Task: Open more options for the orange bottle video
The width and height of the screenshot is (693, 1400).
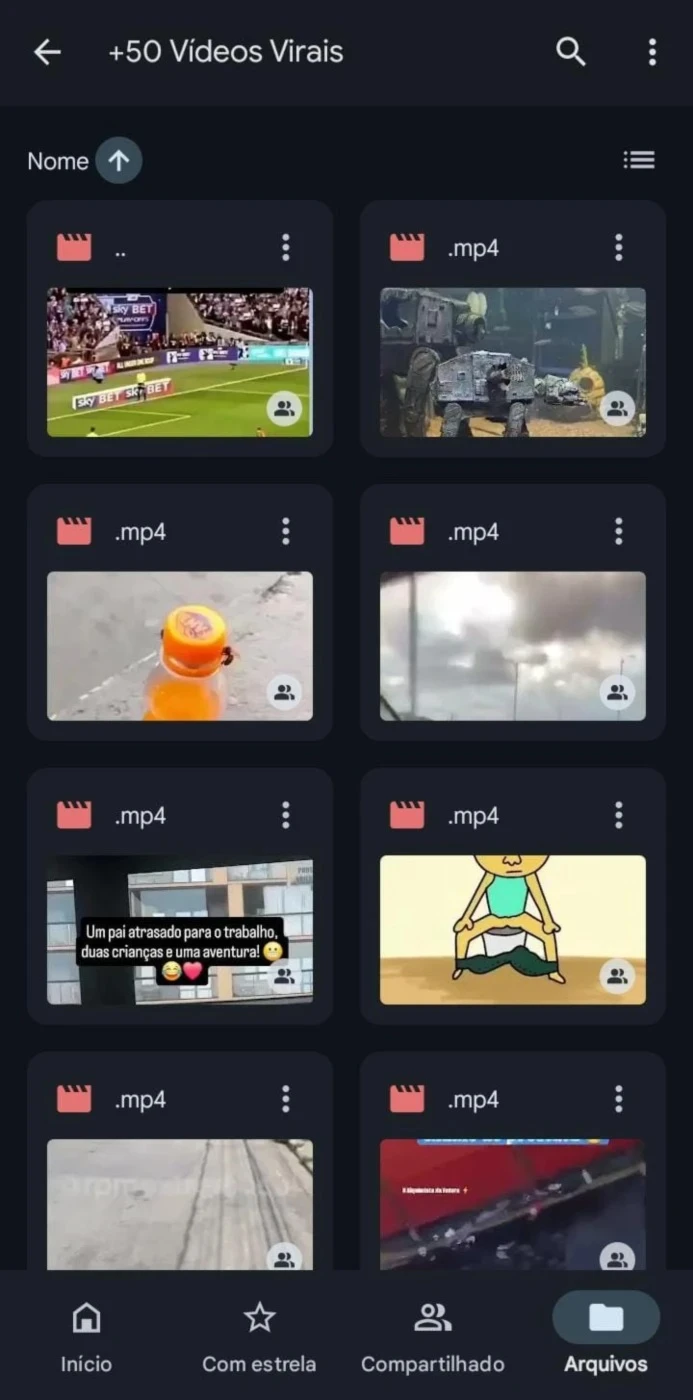Action: 286,531
